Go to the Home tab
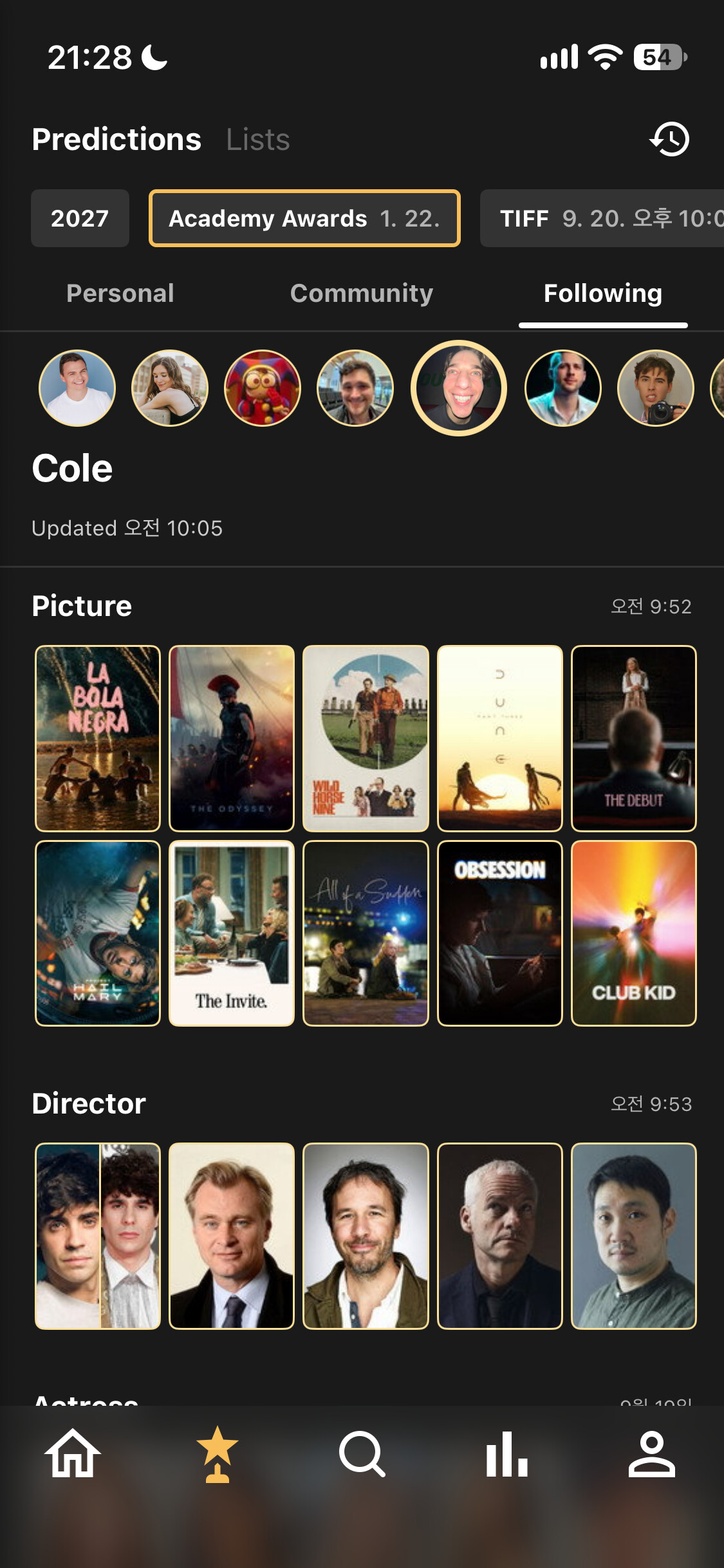The width and height of the screenshot is (724, 1568). (x=73, y=1453)
